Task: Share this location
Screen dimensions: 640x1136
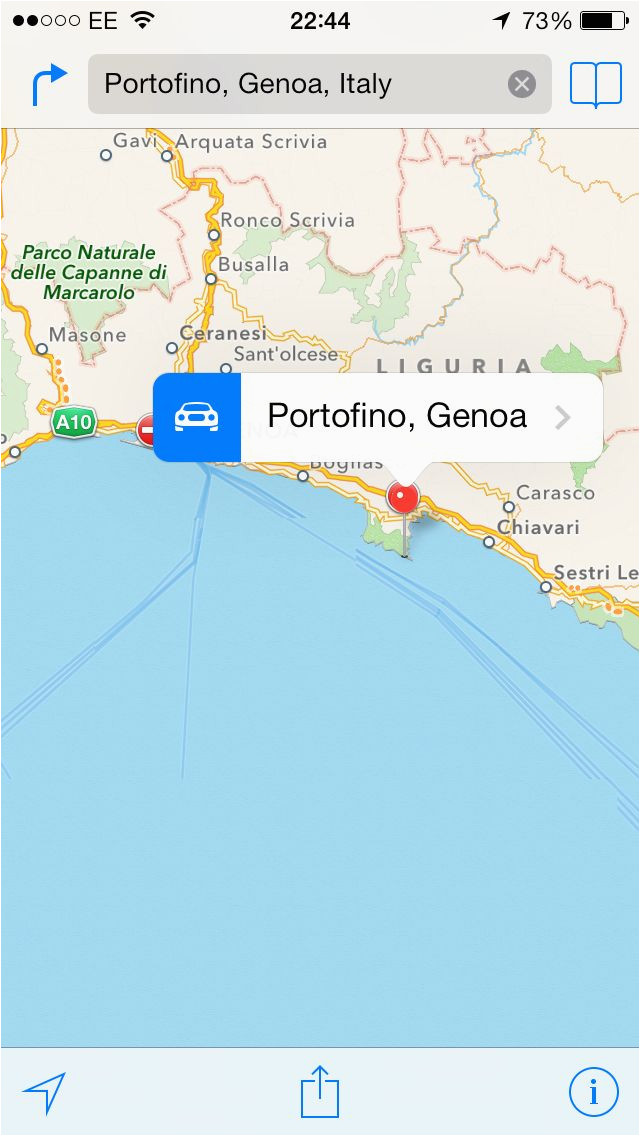Action: pyautogui.click(x=320, y=1091)
